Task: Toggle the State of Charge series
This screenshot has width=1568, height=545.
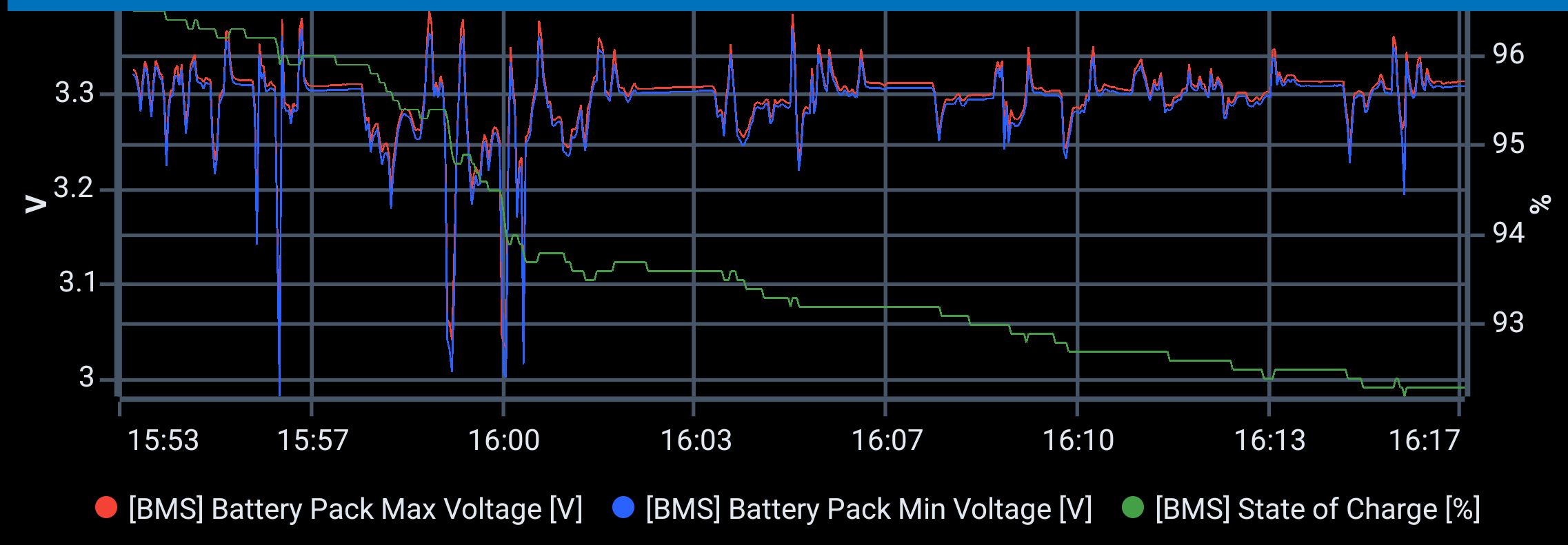Action: [1300, 508]
